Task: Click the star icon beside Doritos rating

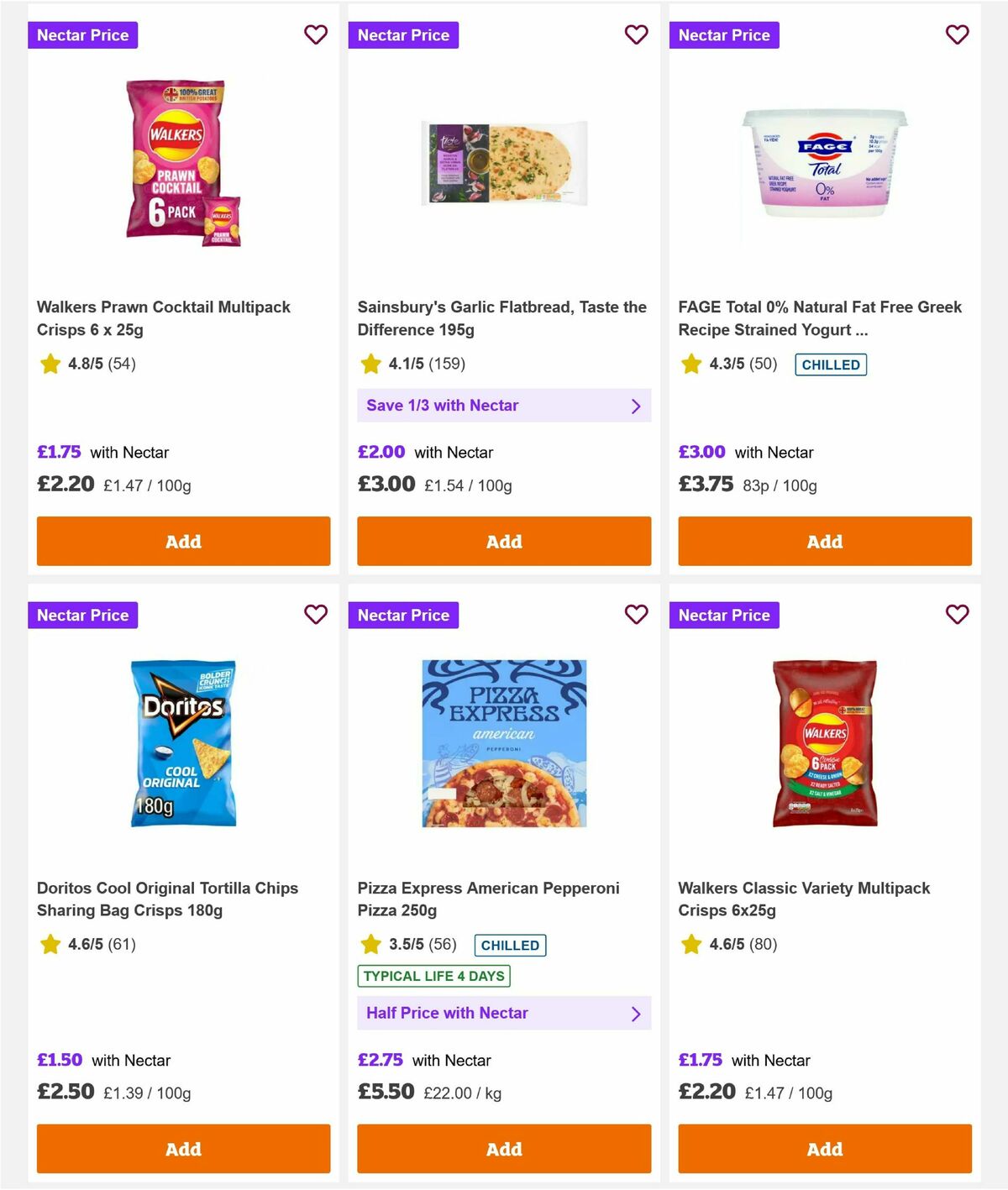Action: (x=50, y=945)
